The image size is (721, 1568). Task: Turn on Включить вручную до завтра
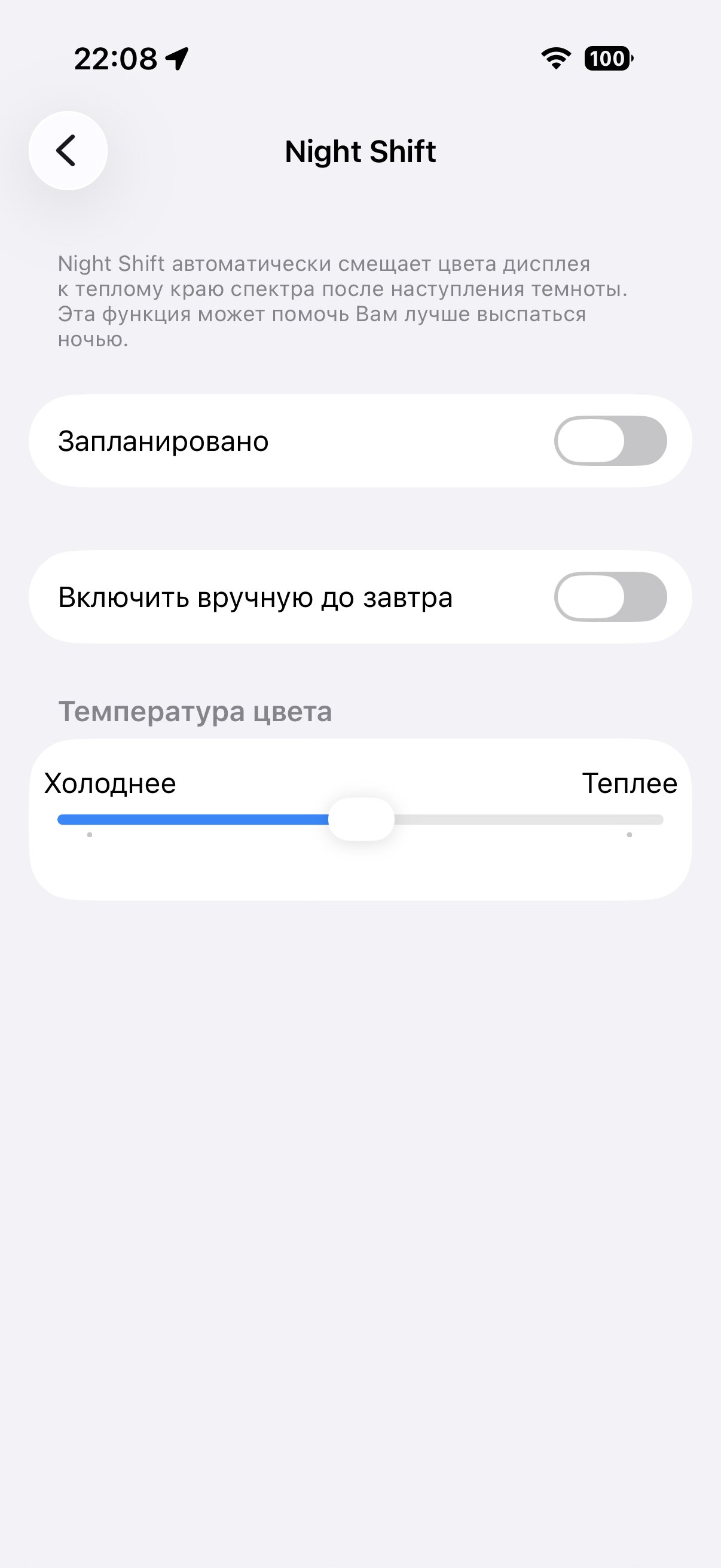pos(610,597)
